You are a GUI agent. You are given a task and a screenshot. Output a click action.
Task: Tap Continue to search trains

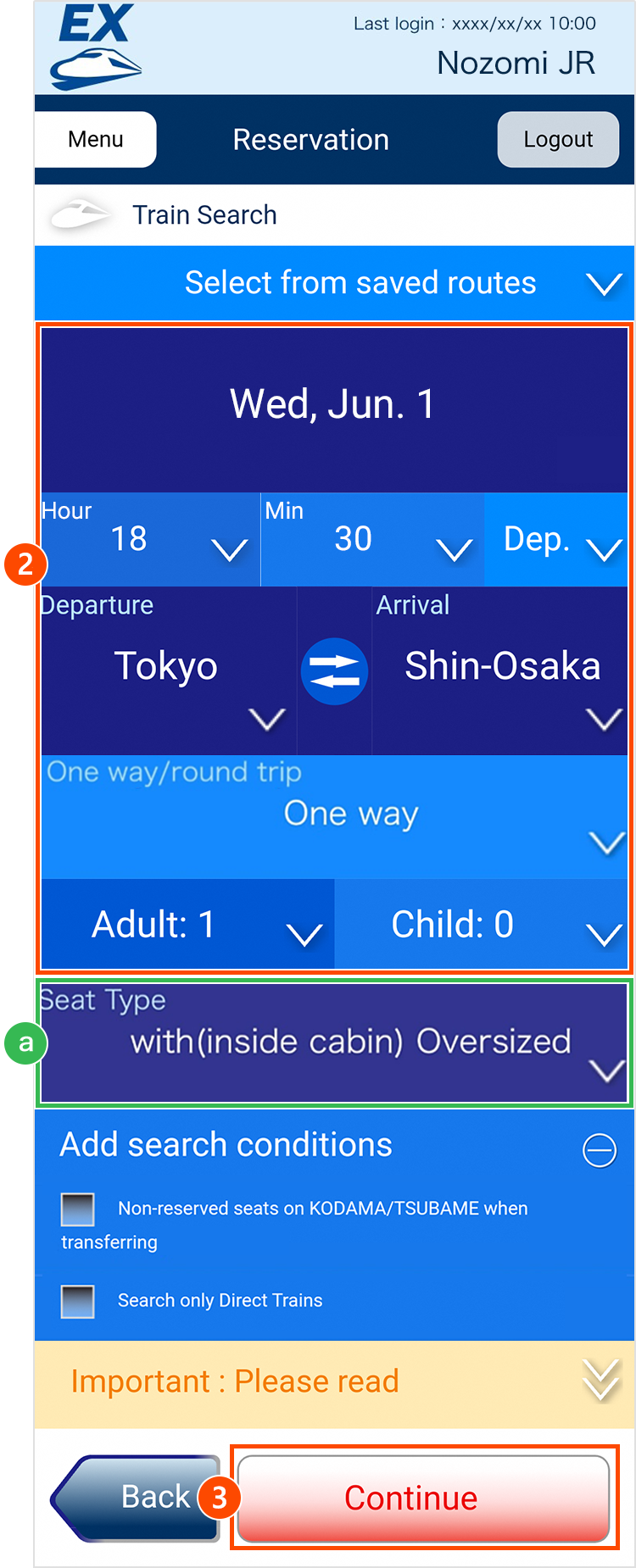coord(422,1498)
